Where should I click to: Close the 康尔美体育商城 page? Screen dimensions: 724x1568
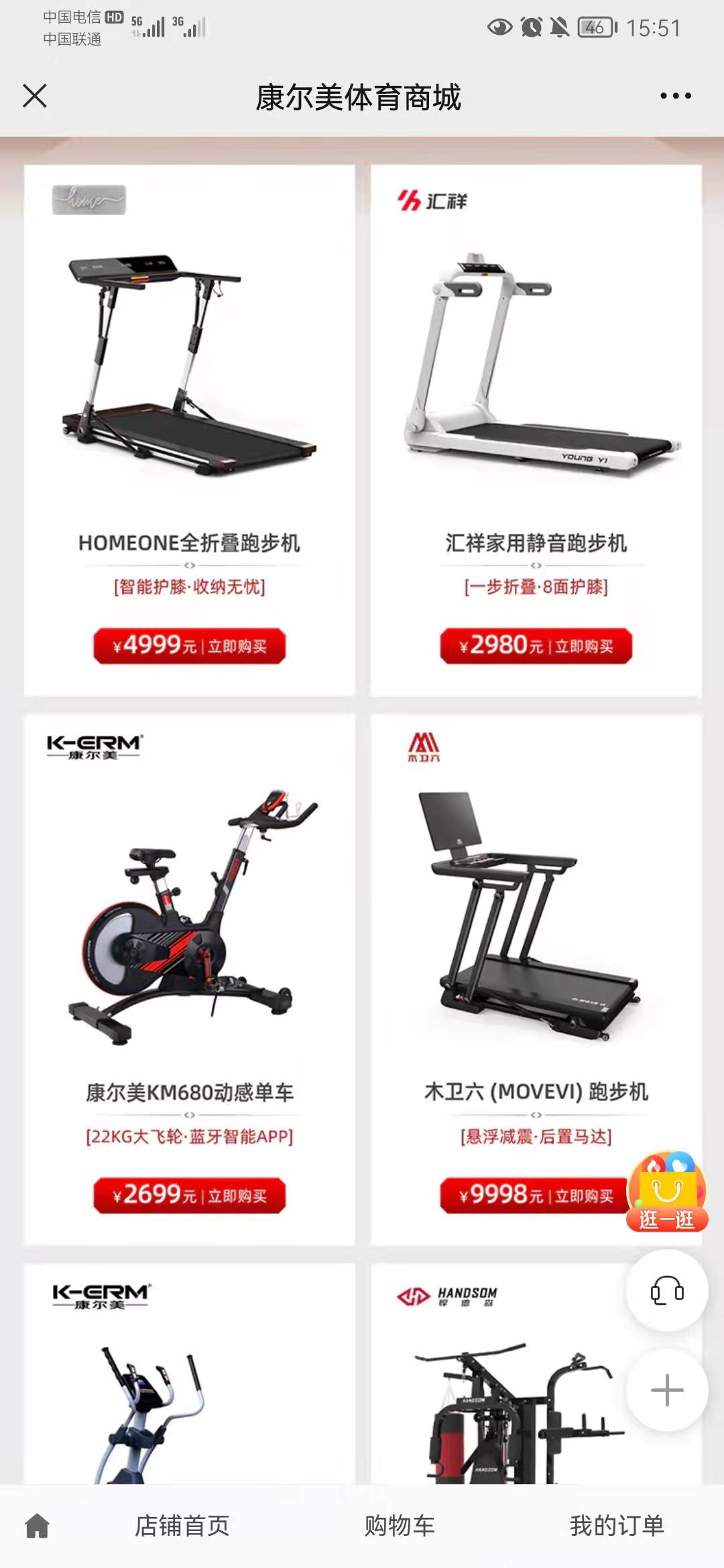(x=35, y=96)
